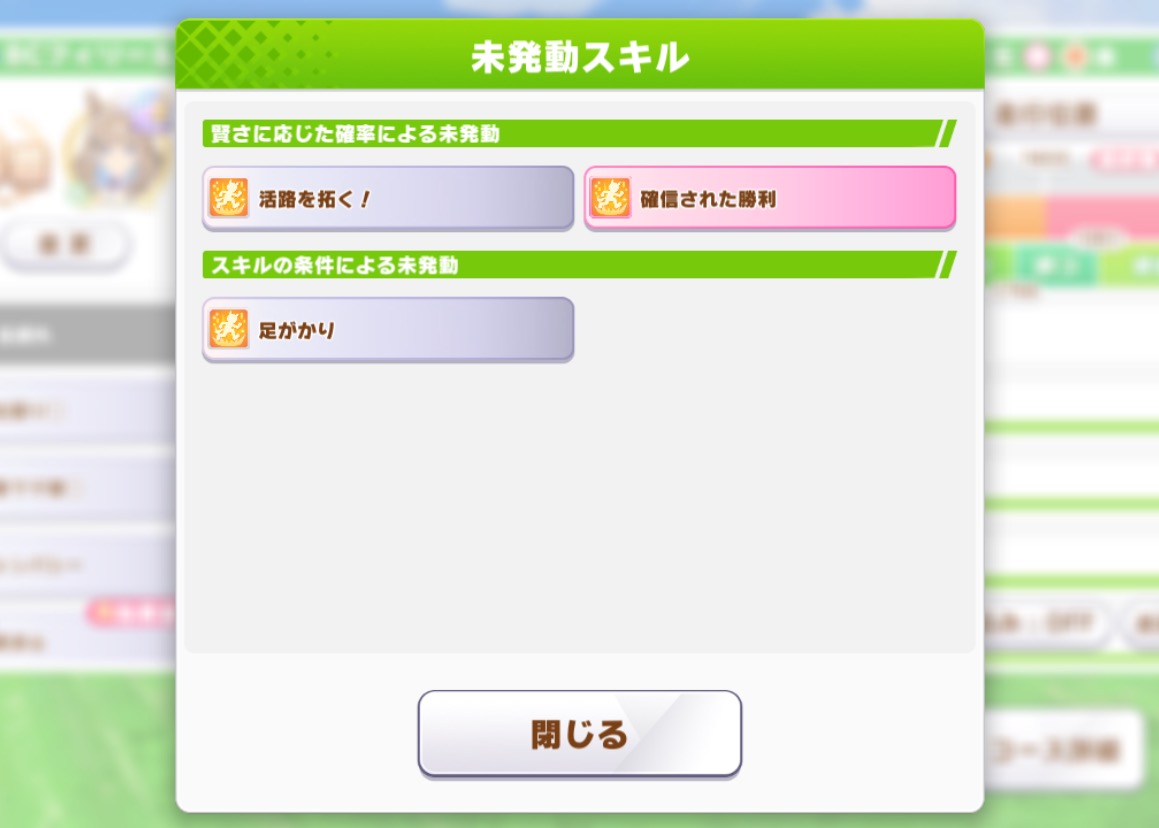The image size is (1159, 828).
Task: Open skill details for 確信された勝利
Action: pyautogui.click(x=769, y=198)
